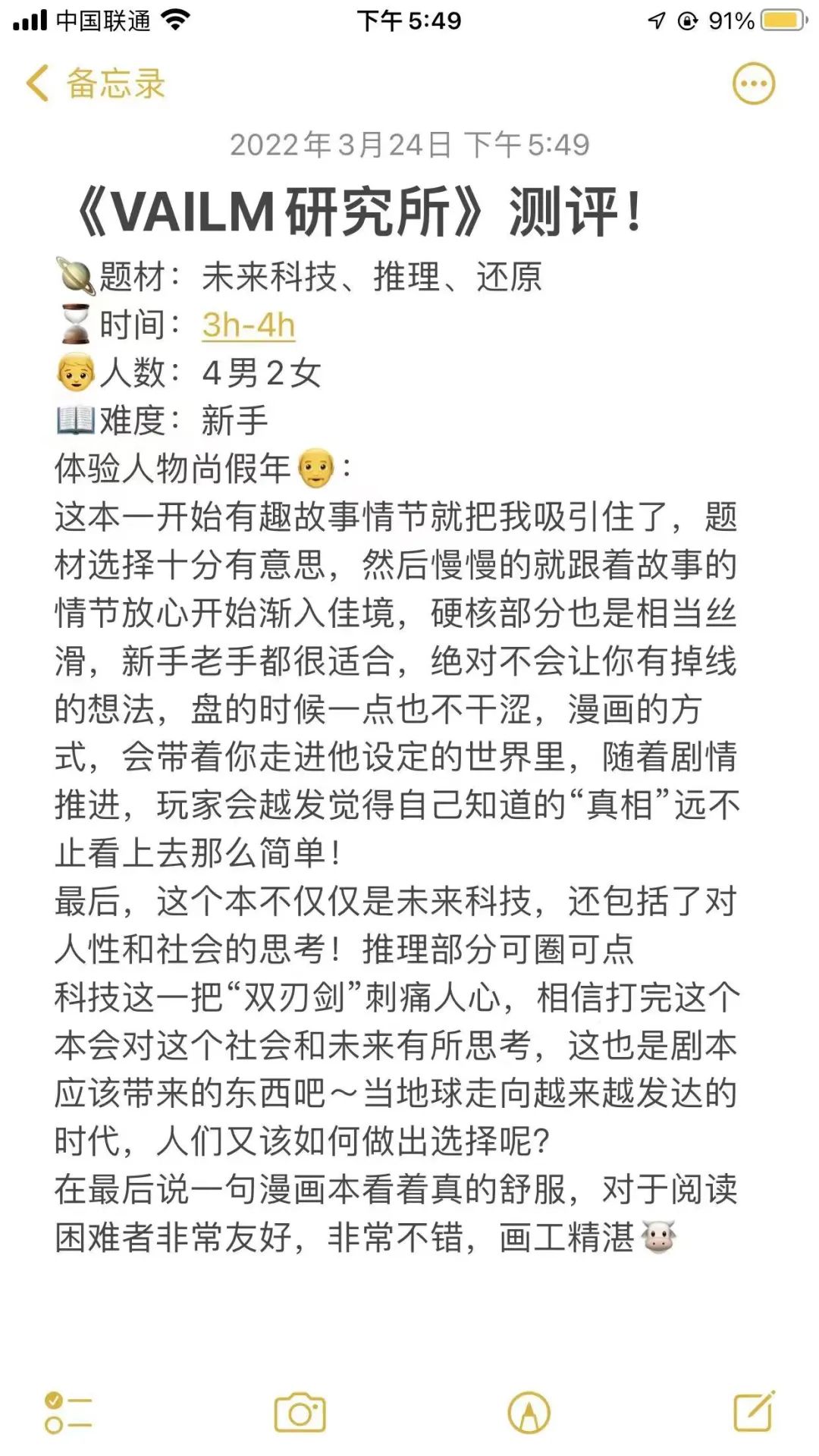Open the camera attachment options
This screenshot has height=1456, width=819.
pyautogui.click(x=300, y=1412)
